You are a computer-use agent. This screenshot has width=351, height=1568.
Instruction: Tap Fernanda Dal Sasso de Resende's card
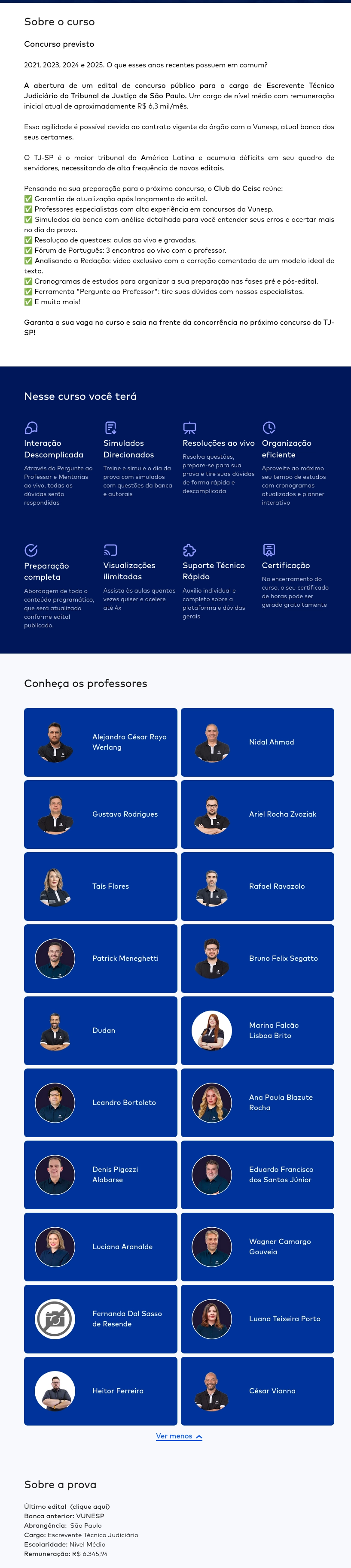101,1318
